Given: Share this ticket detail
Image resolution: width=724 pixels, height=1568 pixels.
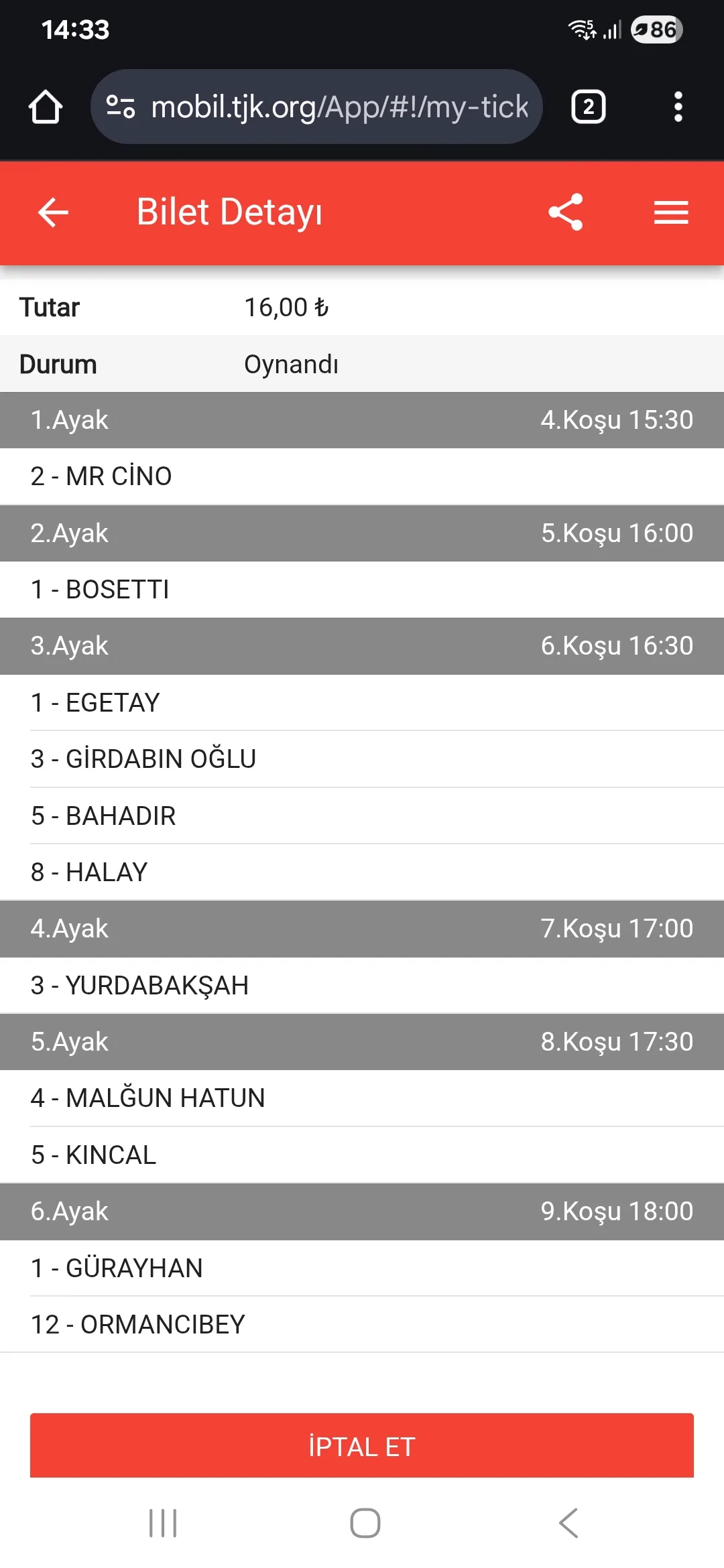Looking at the screenshot, I should pos(566,212).
